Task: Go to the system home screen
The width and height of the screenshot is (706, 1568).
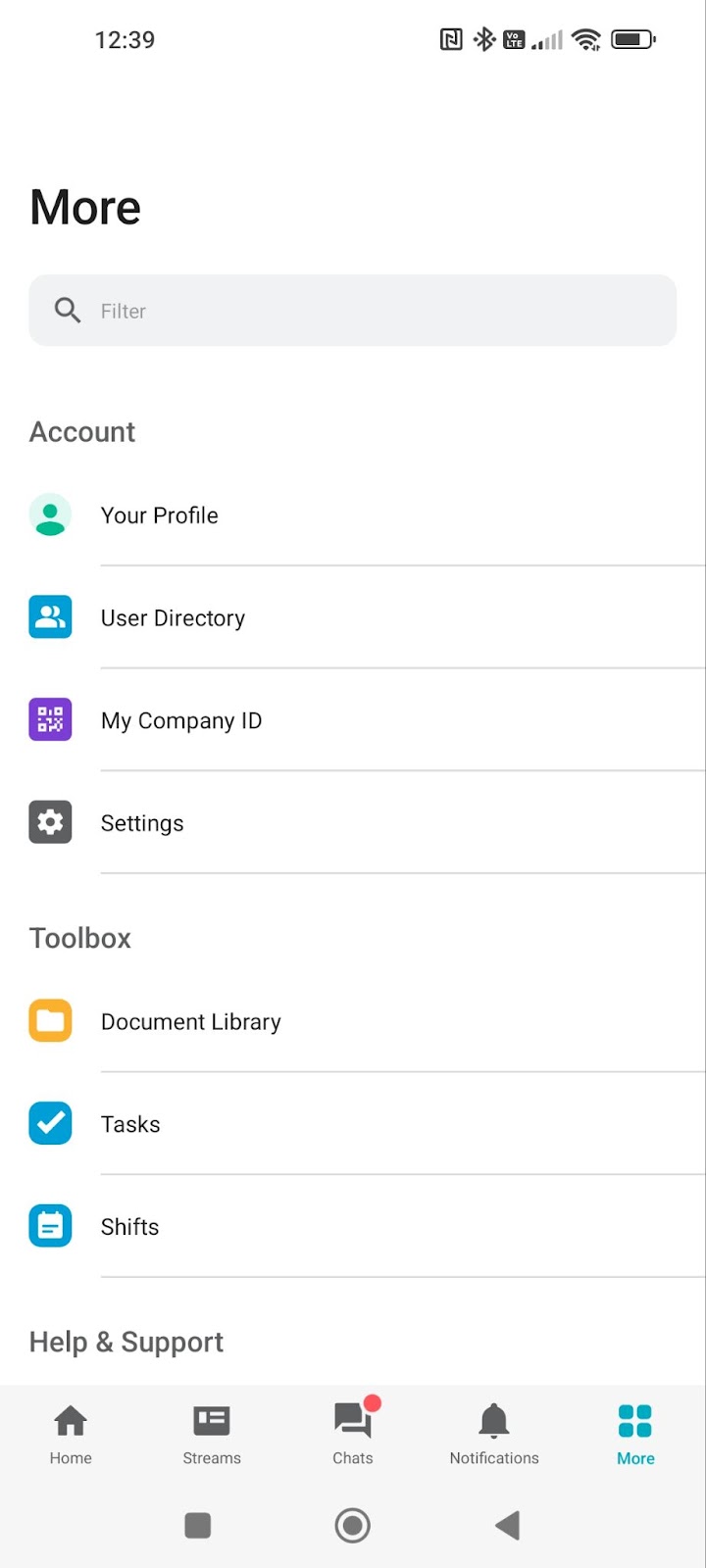Action: pyautogui.click(x=353, y=1525)
